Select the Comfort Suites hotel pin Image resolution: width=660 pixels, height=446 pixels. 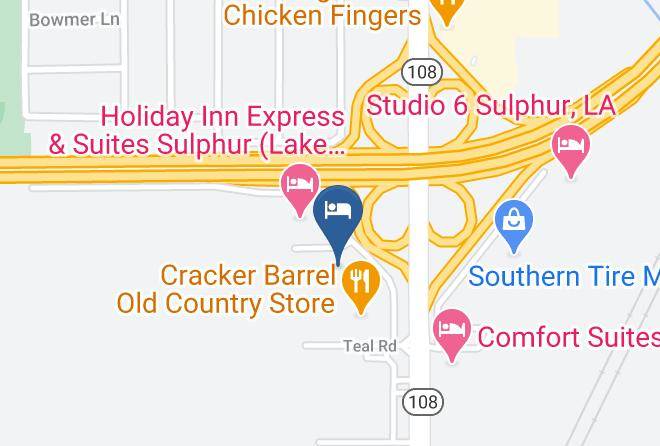click(x=452, y=332)
